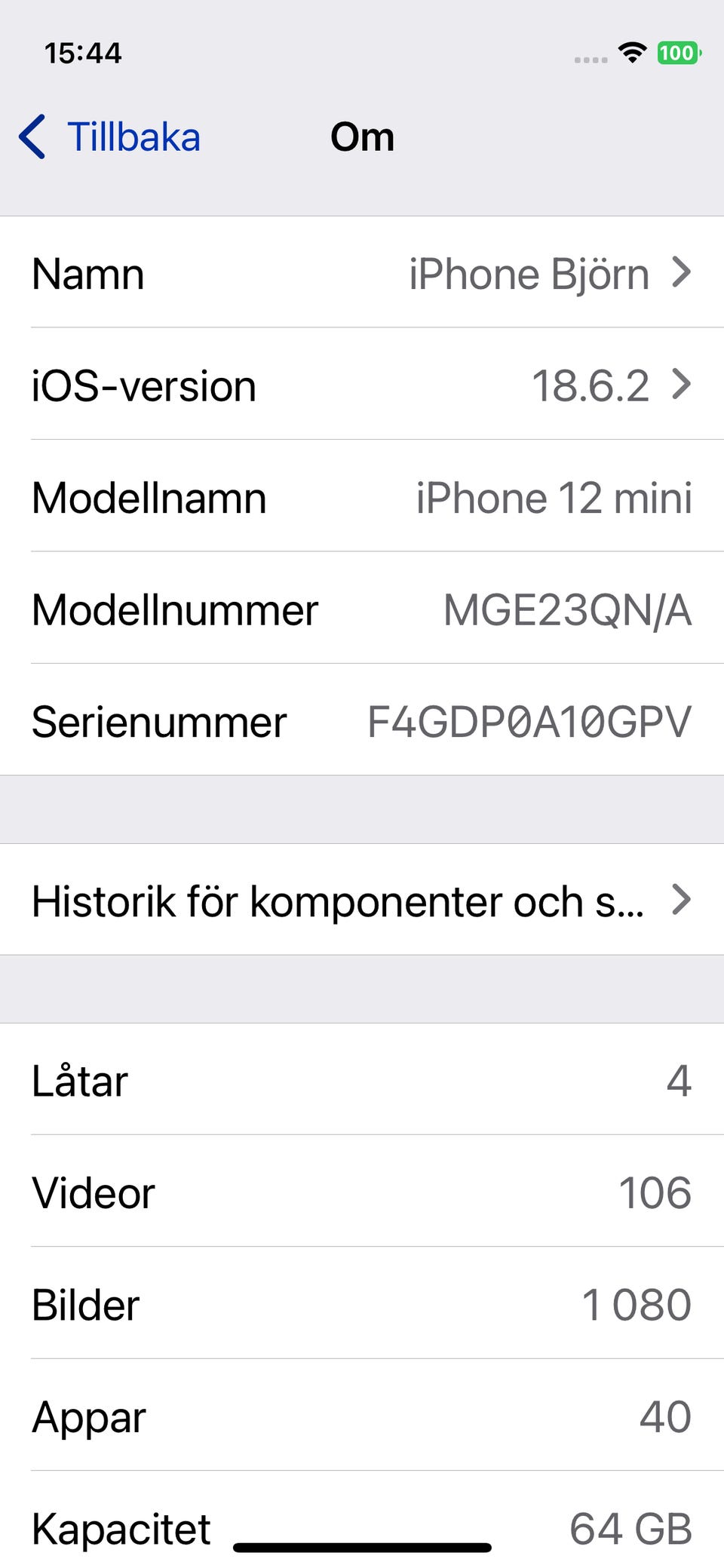Image resolution: width=724 pixels, height=1568 pixels.
Task: Tap the Videor row showing 106
Action: tap(362, 1192)
